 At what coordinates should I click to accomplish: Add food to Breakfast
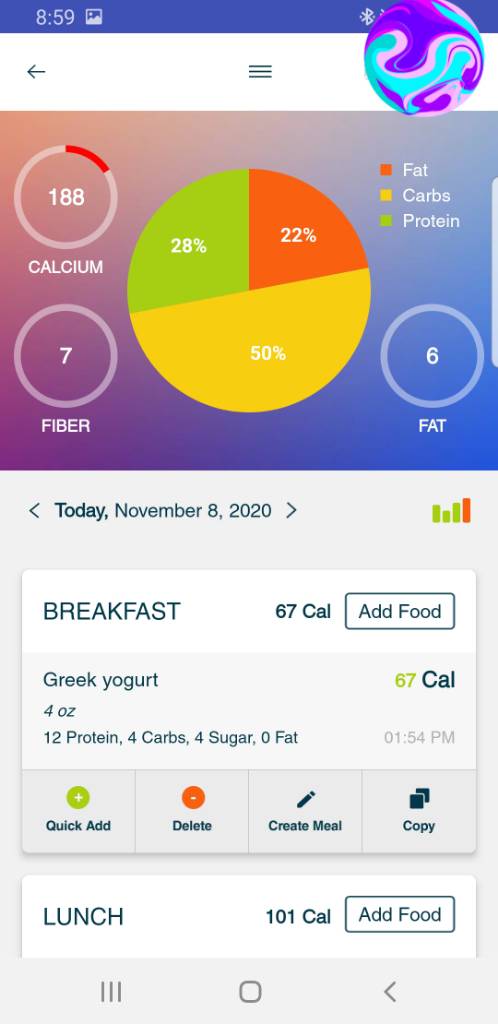click(x=399, y=611)
